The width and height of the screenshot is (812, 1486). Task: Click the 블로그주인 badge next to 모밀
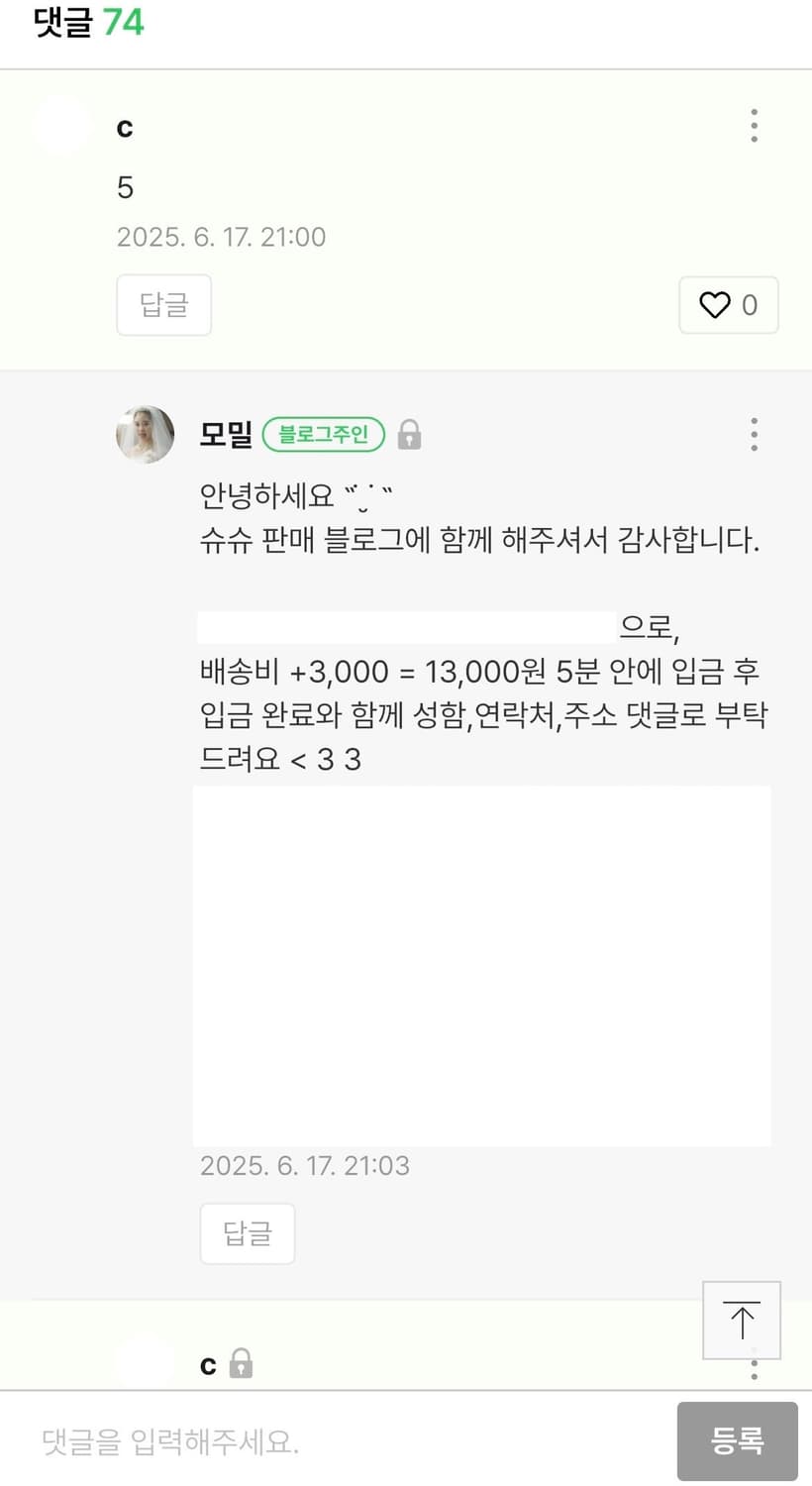click(324, 435)
